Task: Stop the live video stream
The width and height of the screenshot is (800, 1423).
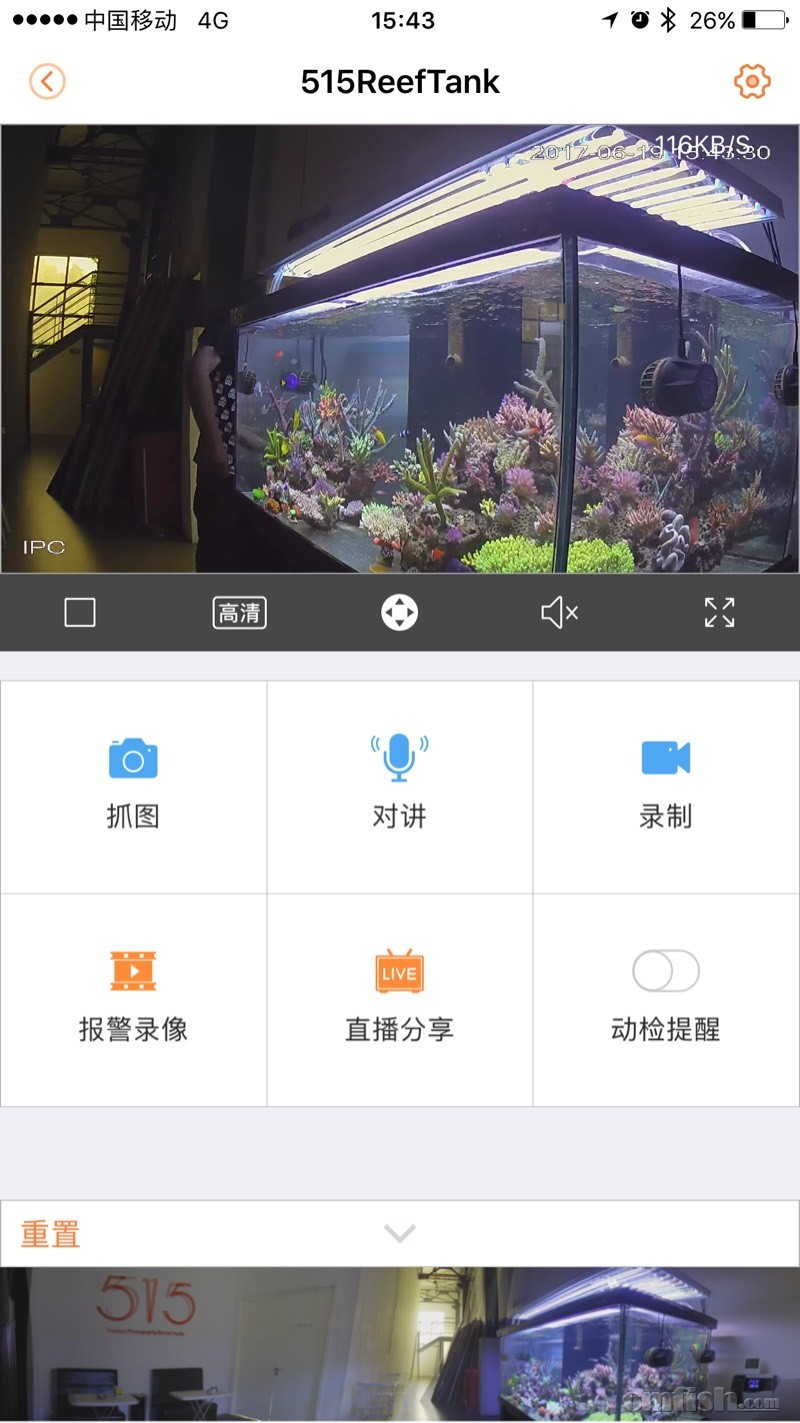Action: (80, 612)
